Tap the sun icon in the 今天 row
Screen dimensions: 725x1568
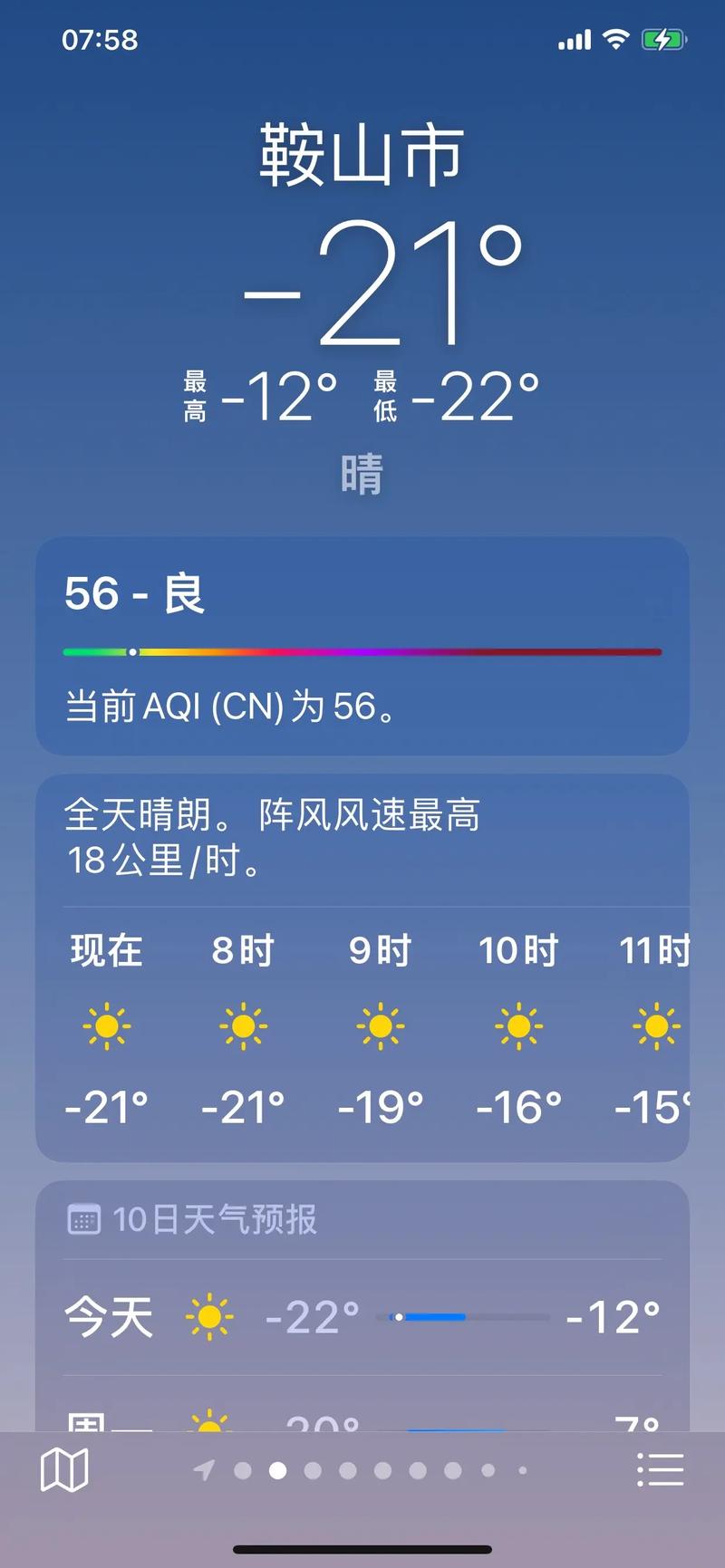(209, 1315)
